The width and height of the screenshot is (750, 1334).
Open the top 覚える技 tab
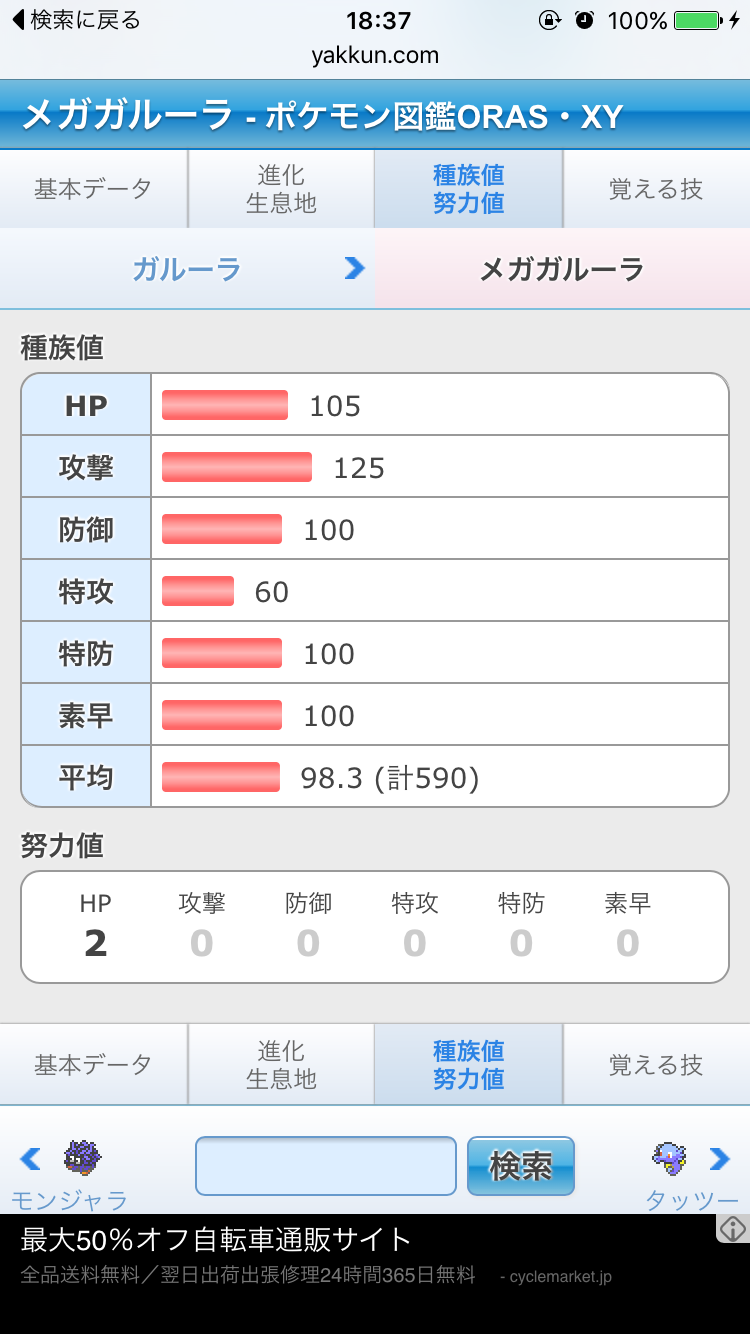coord(656,189)
